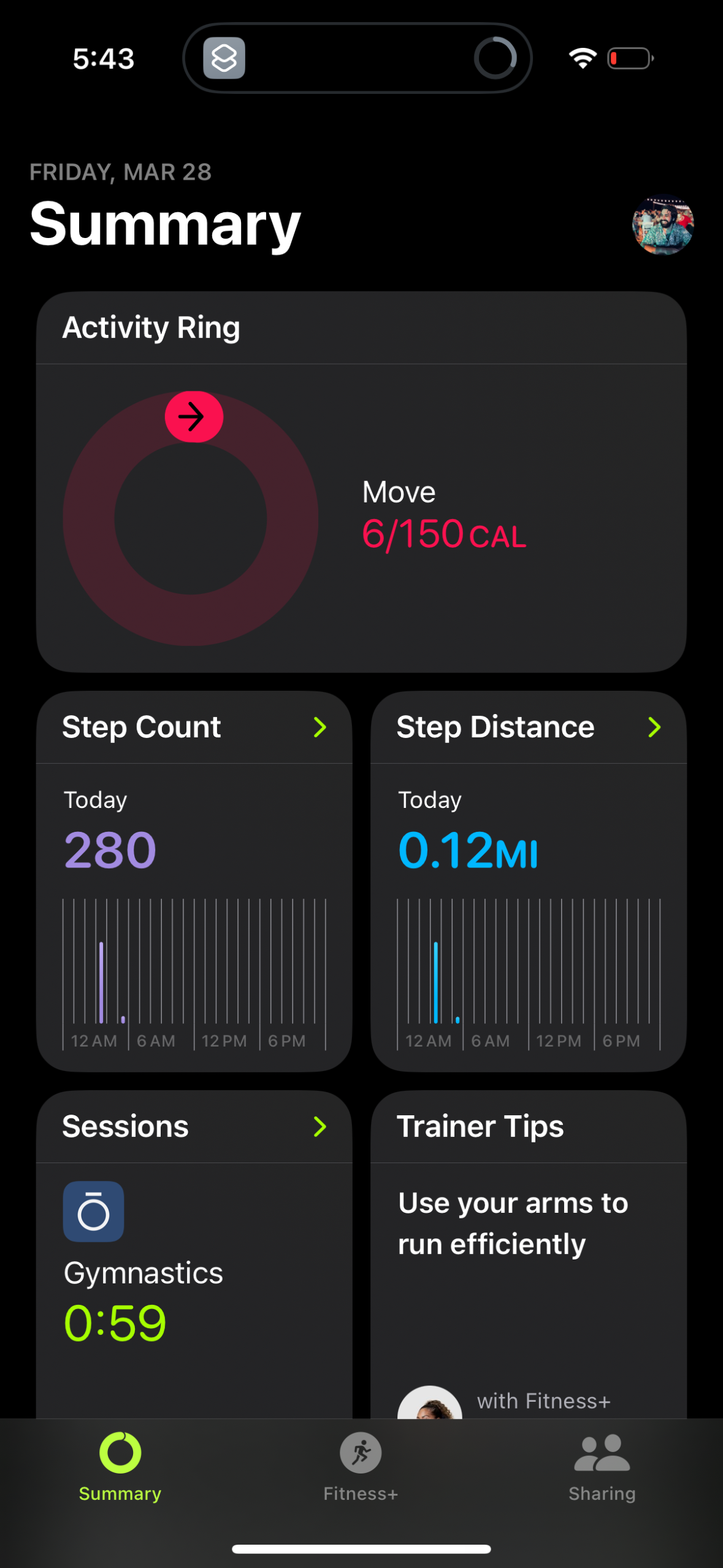Tap the Fitness+ trainer thumbnail

[429, 1408]
